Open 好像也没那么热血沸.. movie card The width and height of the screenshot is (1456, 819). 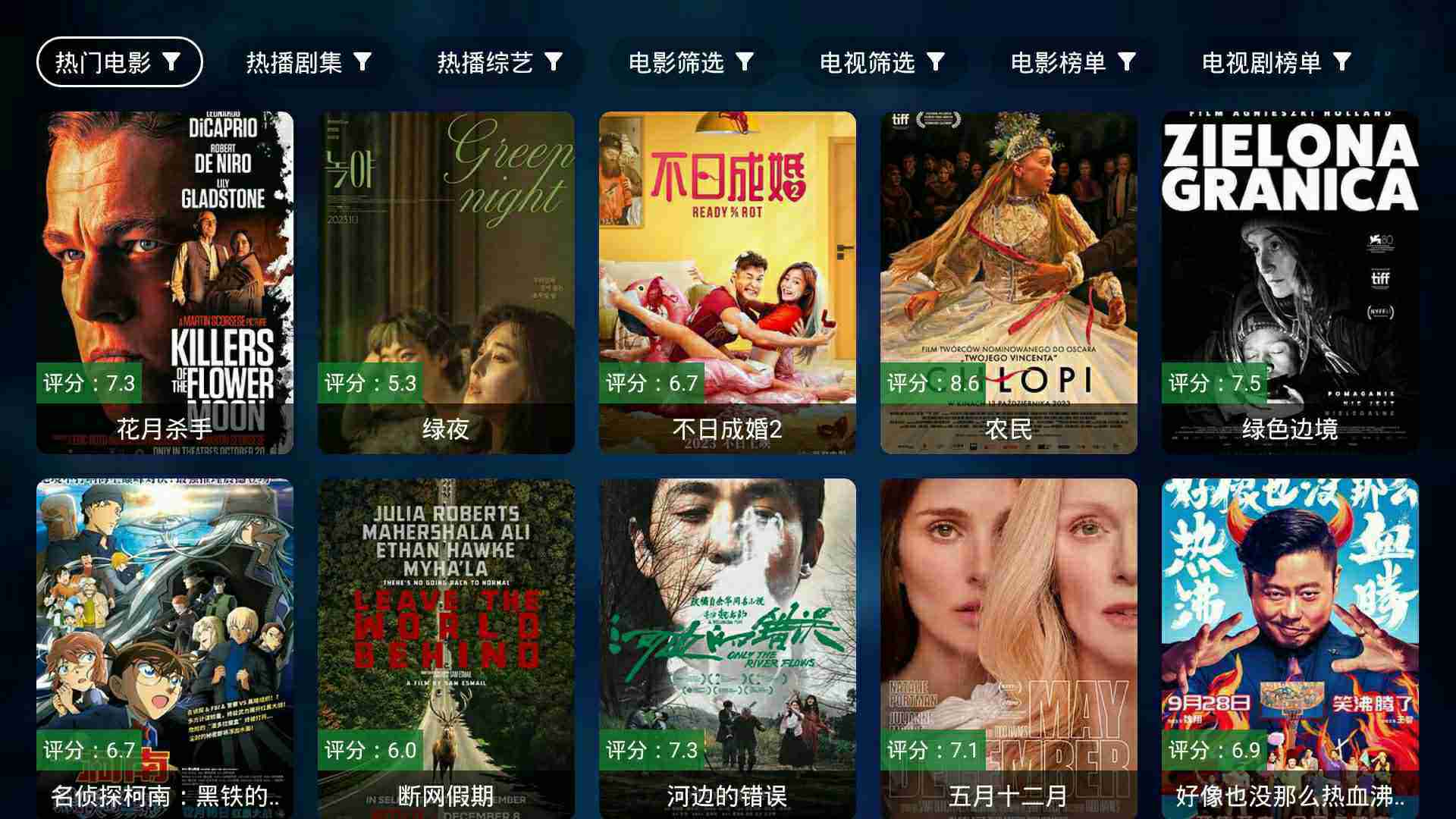(1290, 648)
